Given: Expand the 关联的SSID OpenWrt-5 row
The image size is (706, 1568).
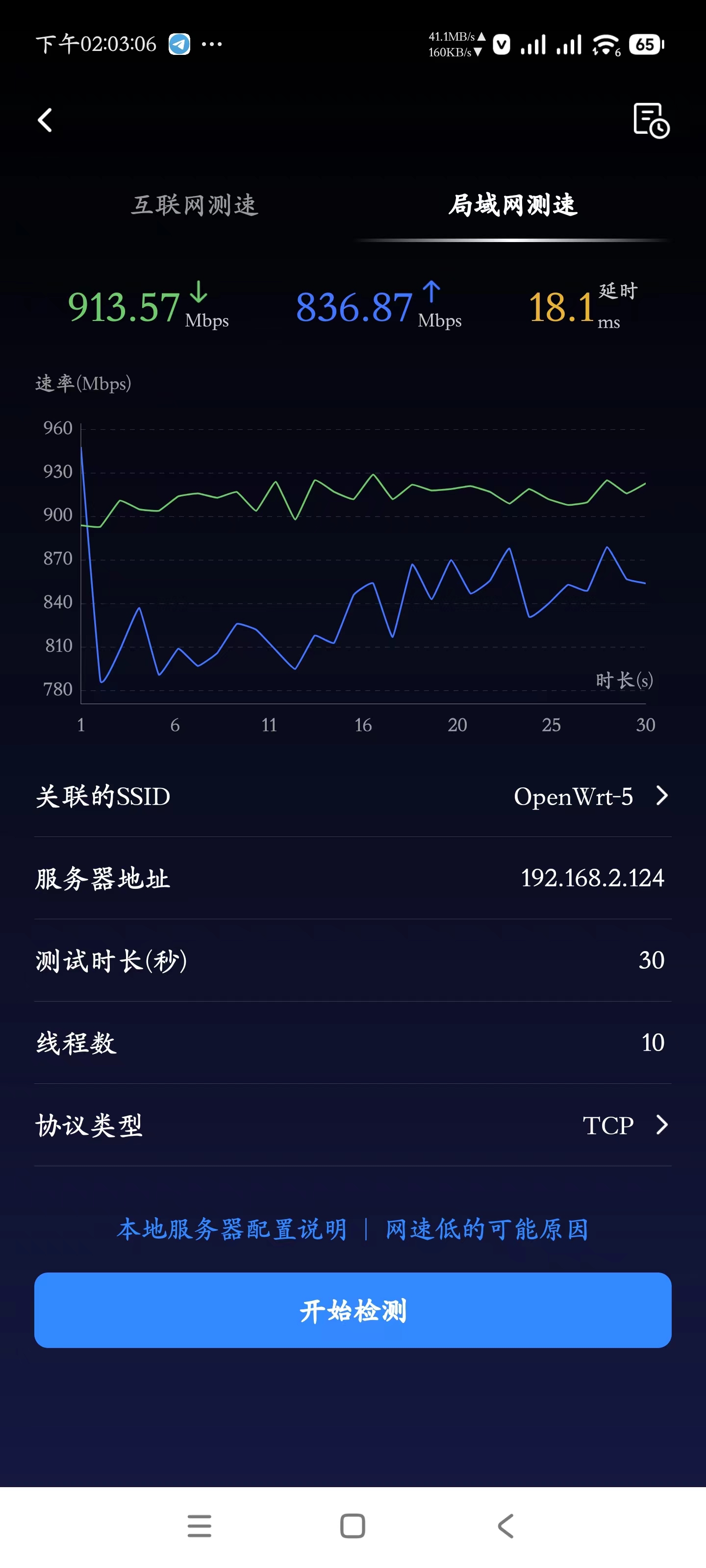Looking at the screenshot, I should [353, 796].
